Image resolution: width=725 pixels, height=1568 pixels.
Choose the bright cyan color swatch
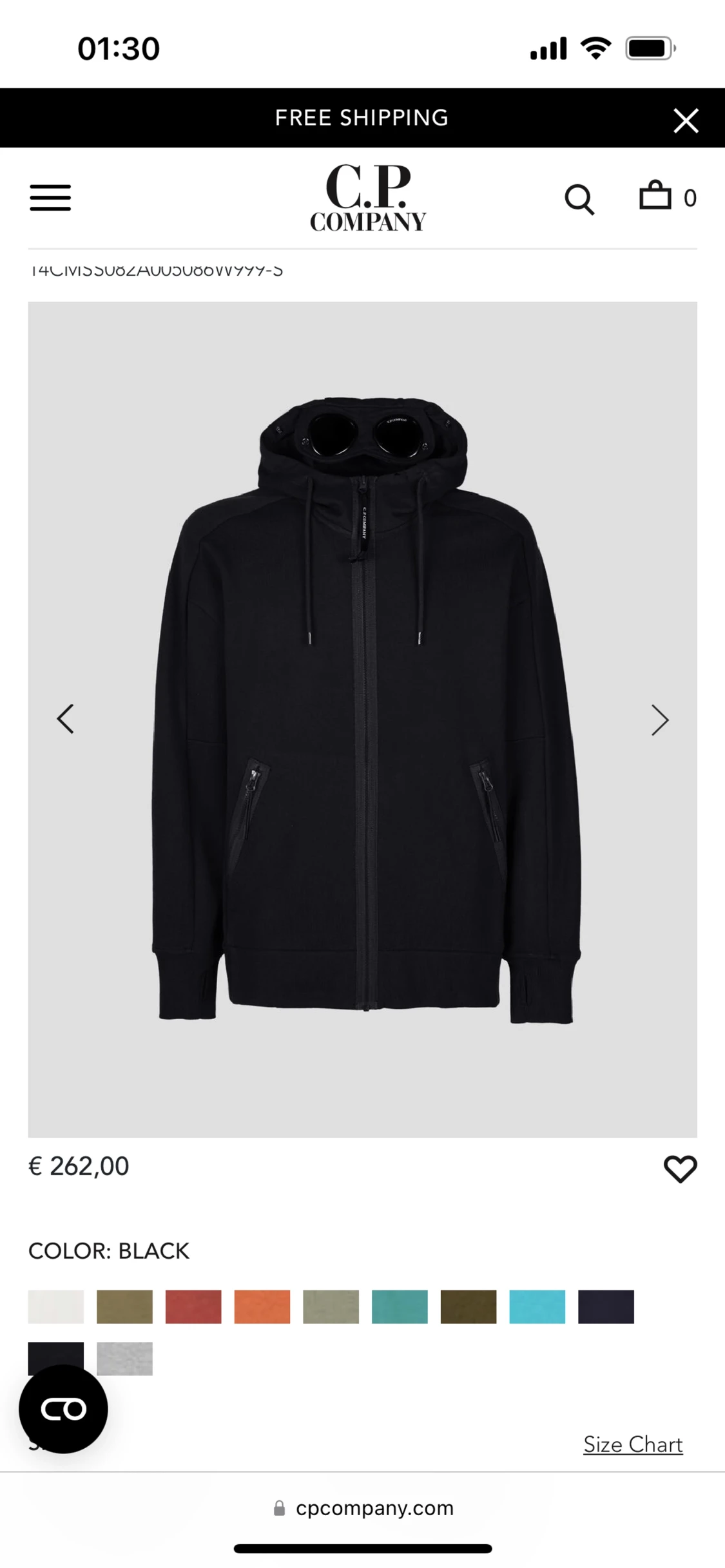[x=537, y=1306]
